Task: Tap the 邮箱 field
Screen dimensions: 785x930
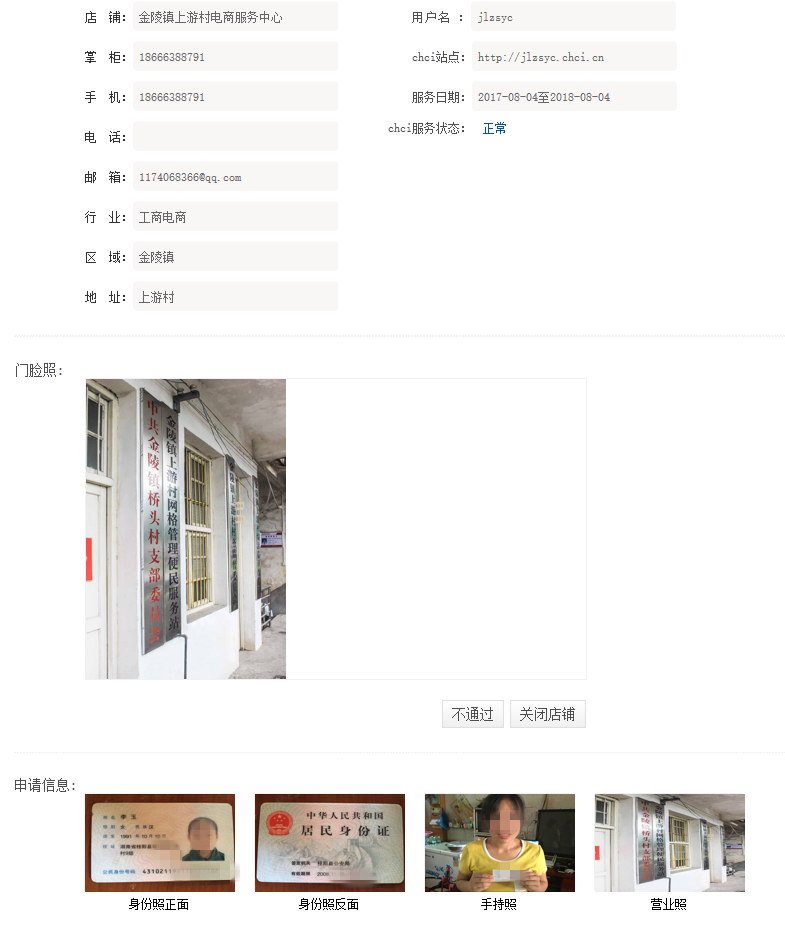Action: pos(235,177)
